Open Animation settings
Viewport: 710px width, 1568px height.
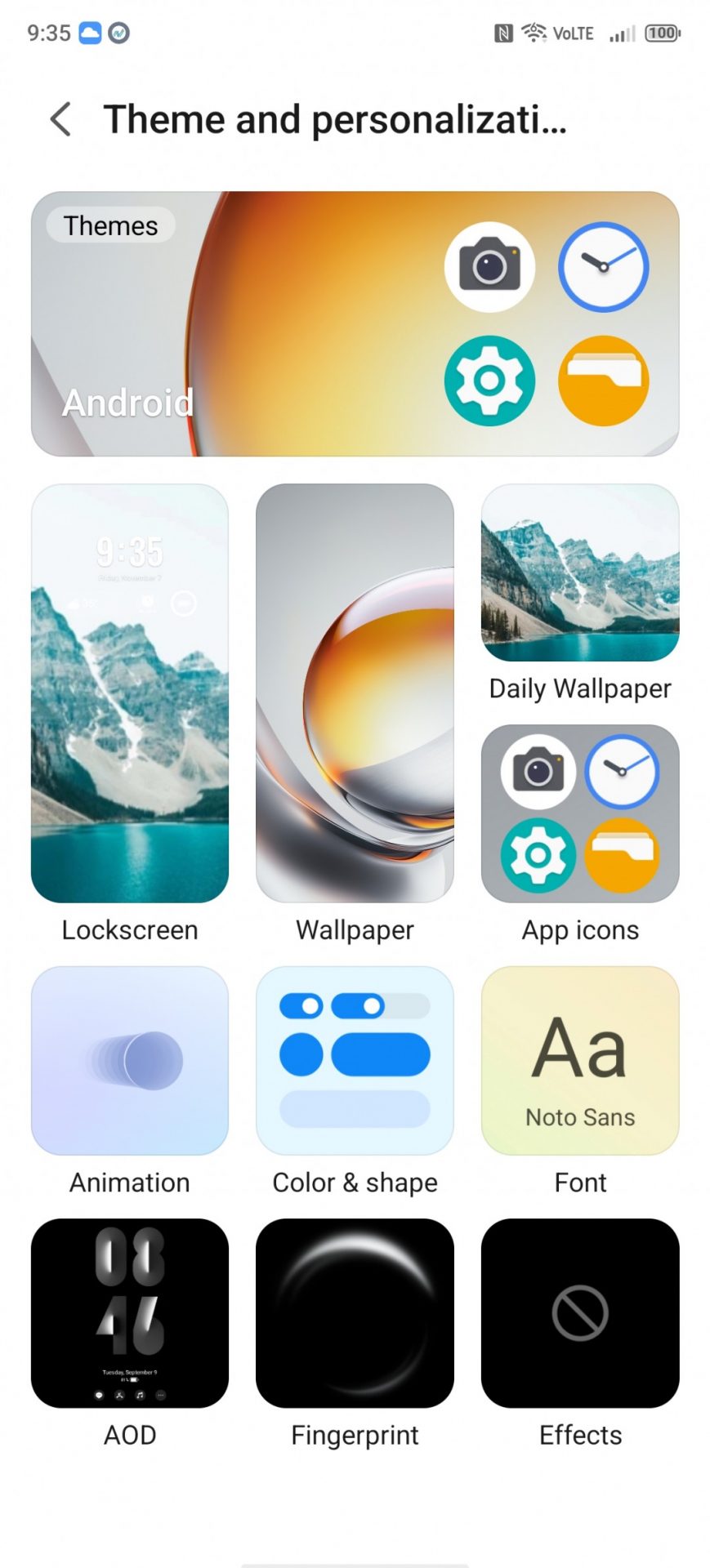(130, 1060)
